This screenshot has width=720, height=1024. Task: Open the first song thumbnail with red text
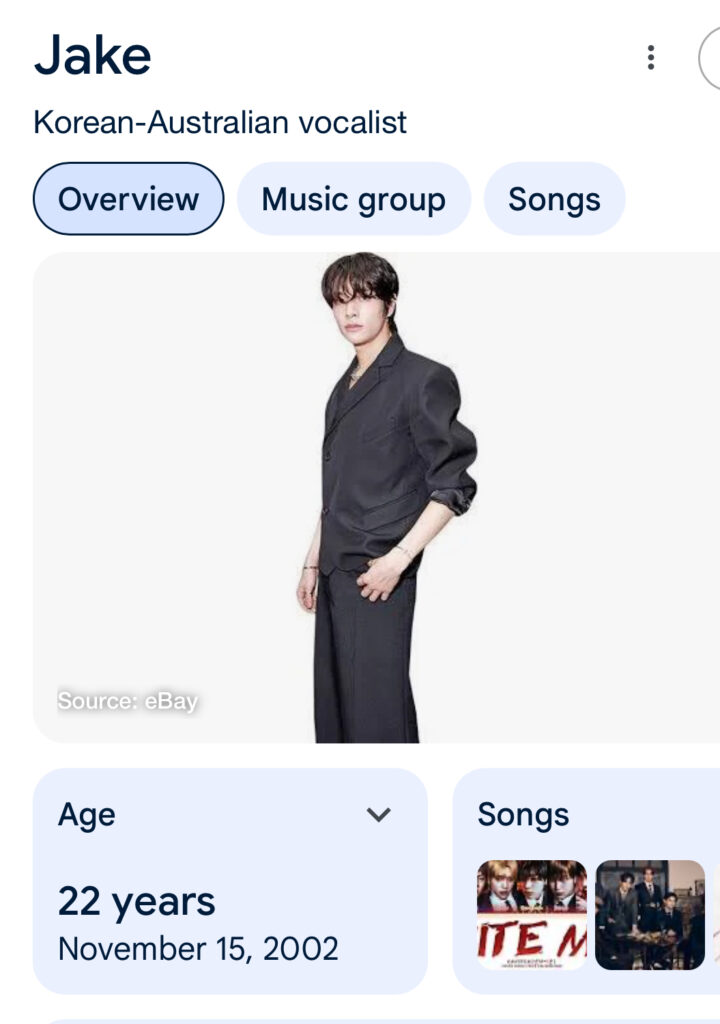click(532, 914)
